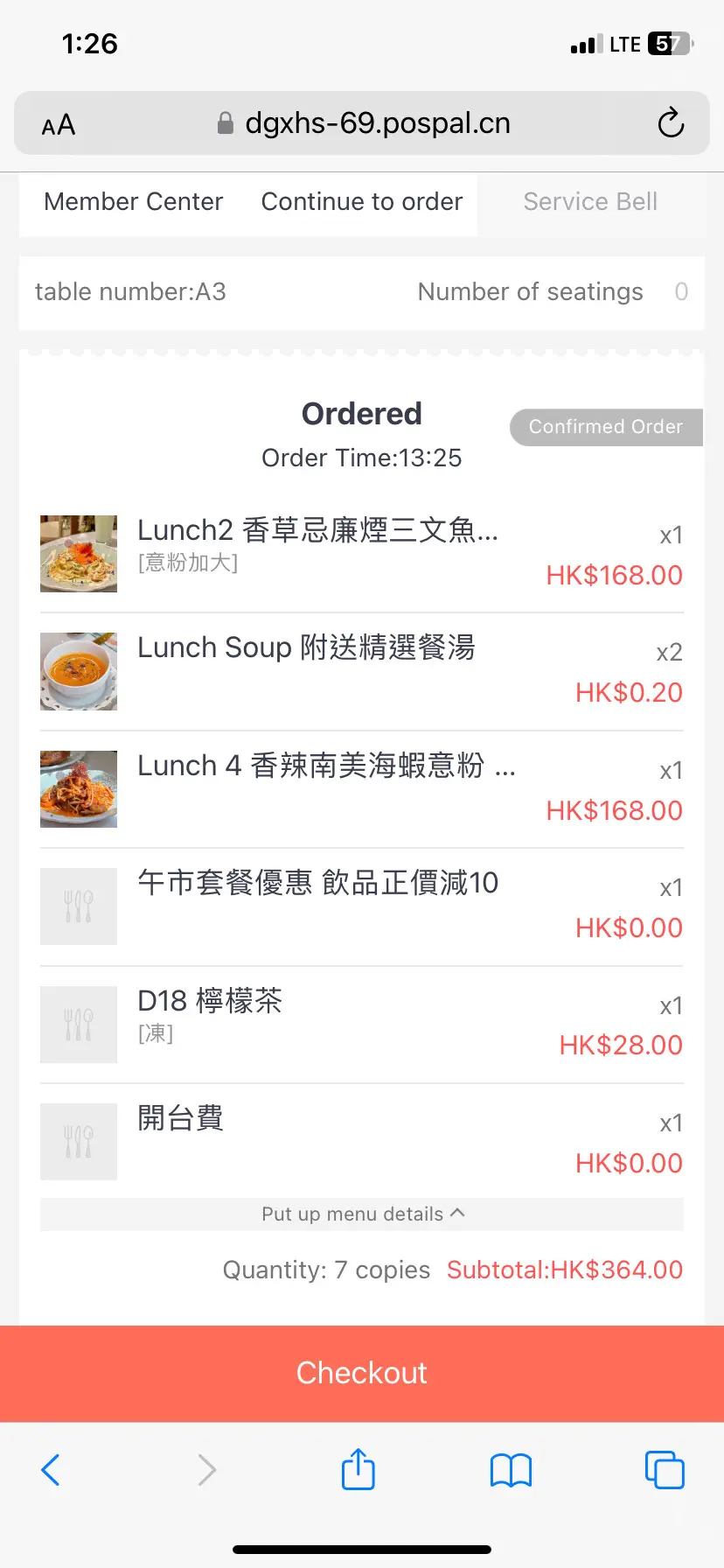Open the AA reader text options
The width and height of the screenshot is (724, 1568).
(x=59, y=126)
